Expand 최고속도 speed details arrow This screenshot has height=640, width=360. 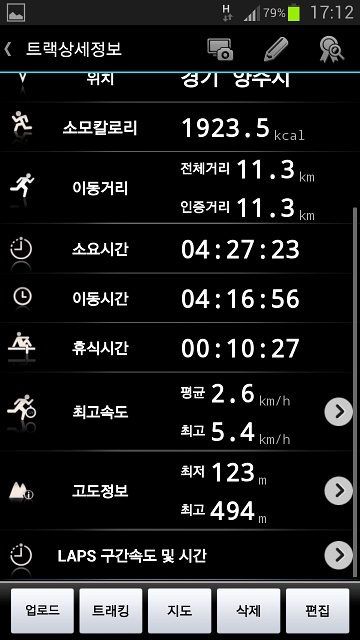[338, 412]
